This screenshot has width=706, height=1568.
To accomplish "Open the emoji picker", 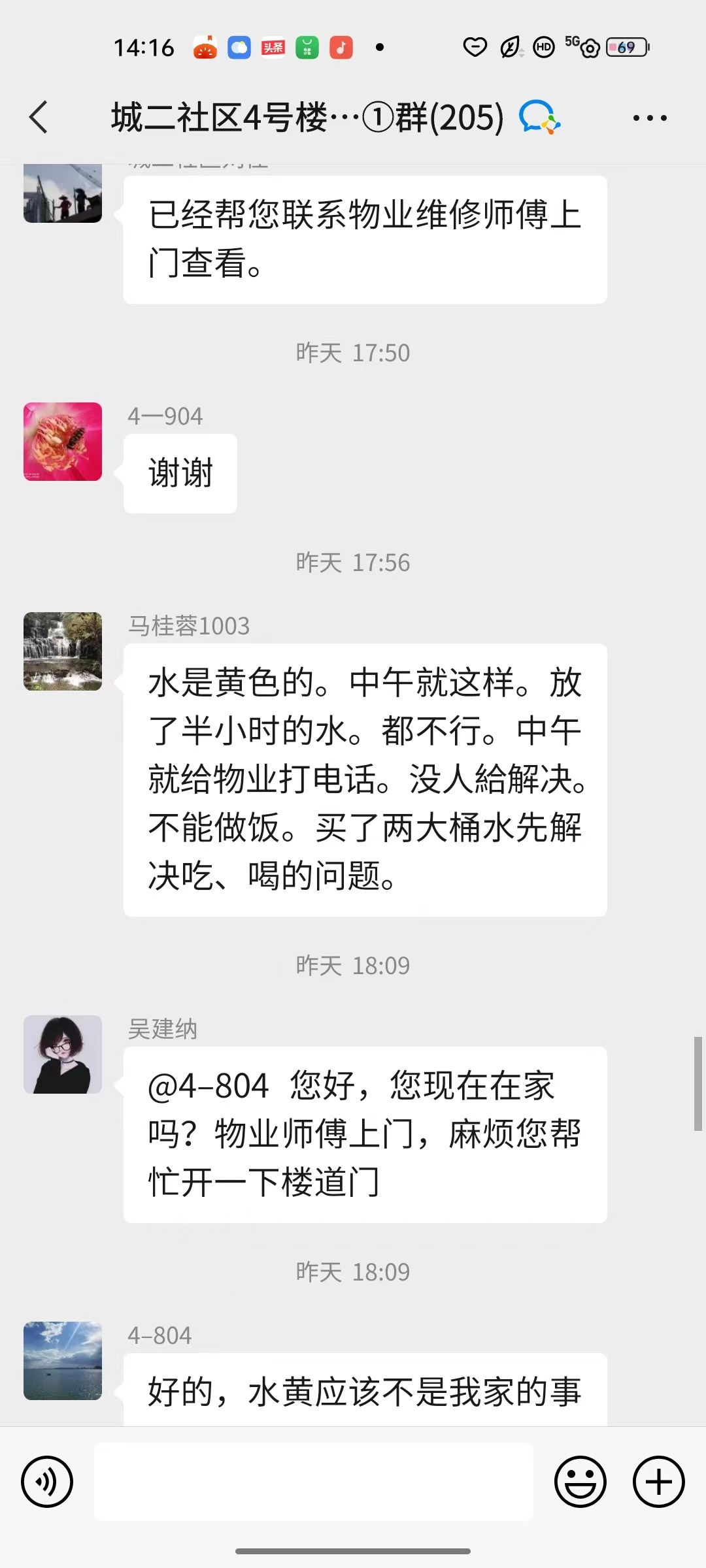I will tap(580, 1482).
